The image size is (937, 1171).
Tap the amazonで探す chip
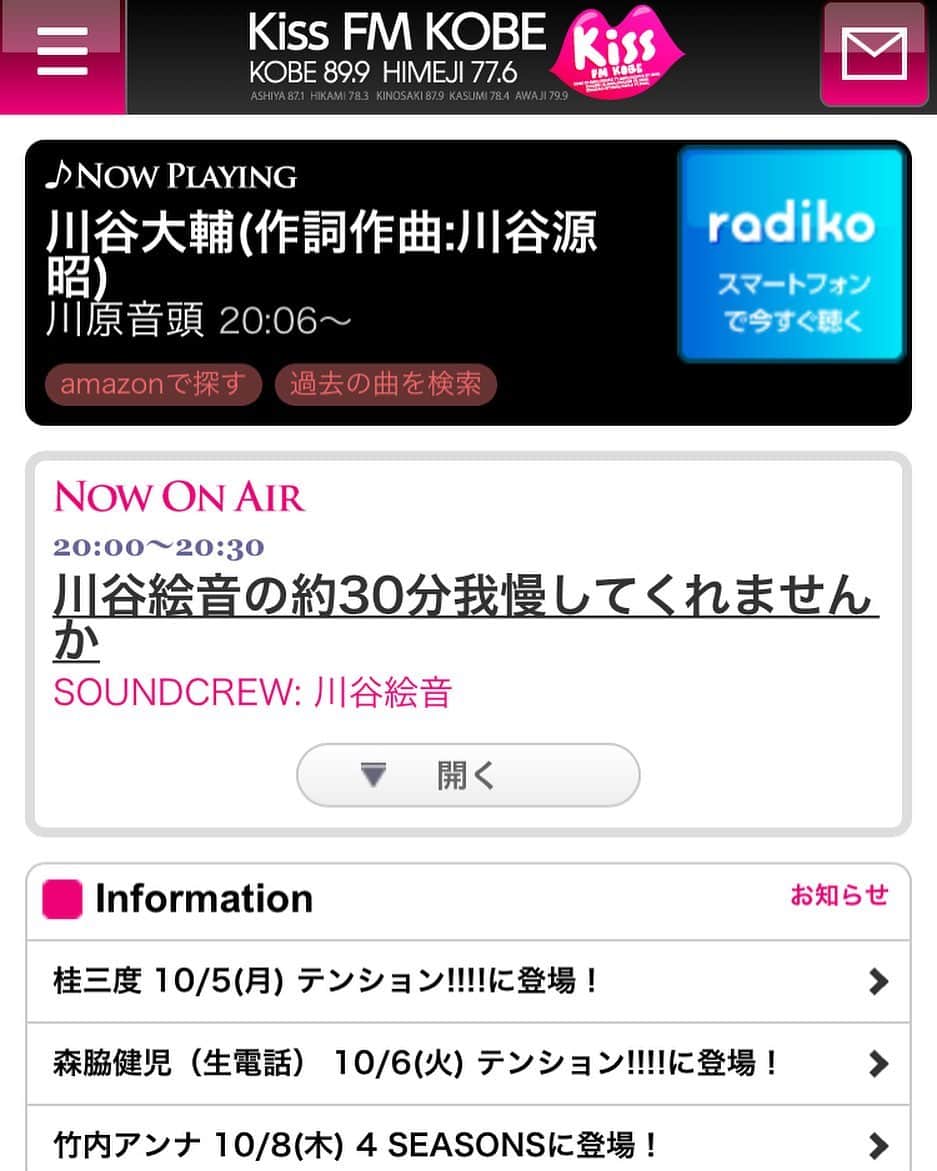pos(153,385)
